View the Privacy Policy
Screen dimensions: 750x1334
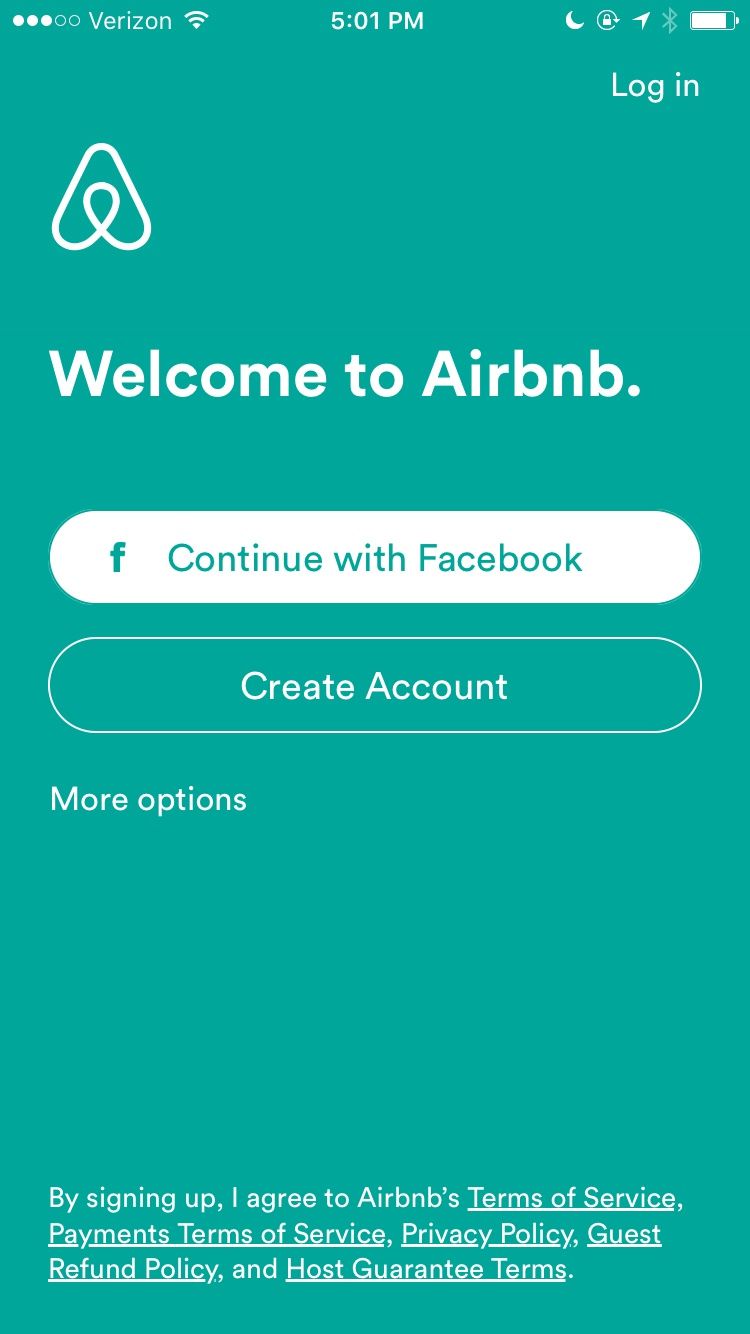(487, 1234)
